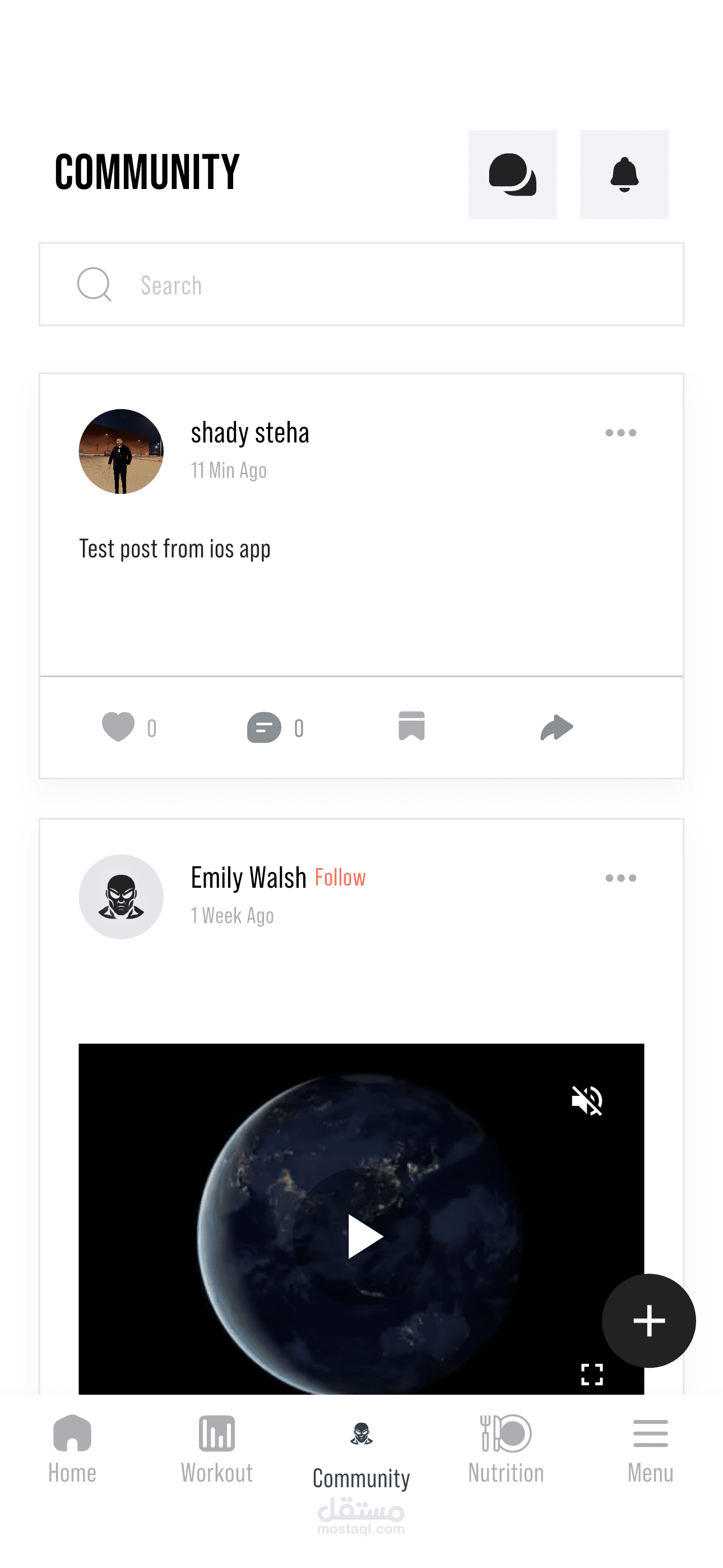Switch to the Workout tab
This screenshot has height=1568, width=723.
[x=217, y=1449]
